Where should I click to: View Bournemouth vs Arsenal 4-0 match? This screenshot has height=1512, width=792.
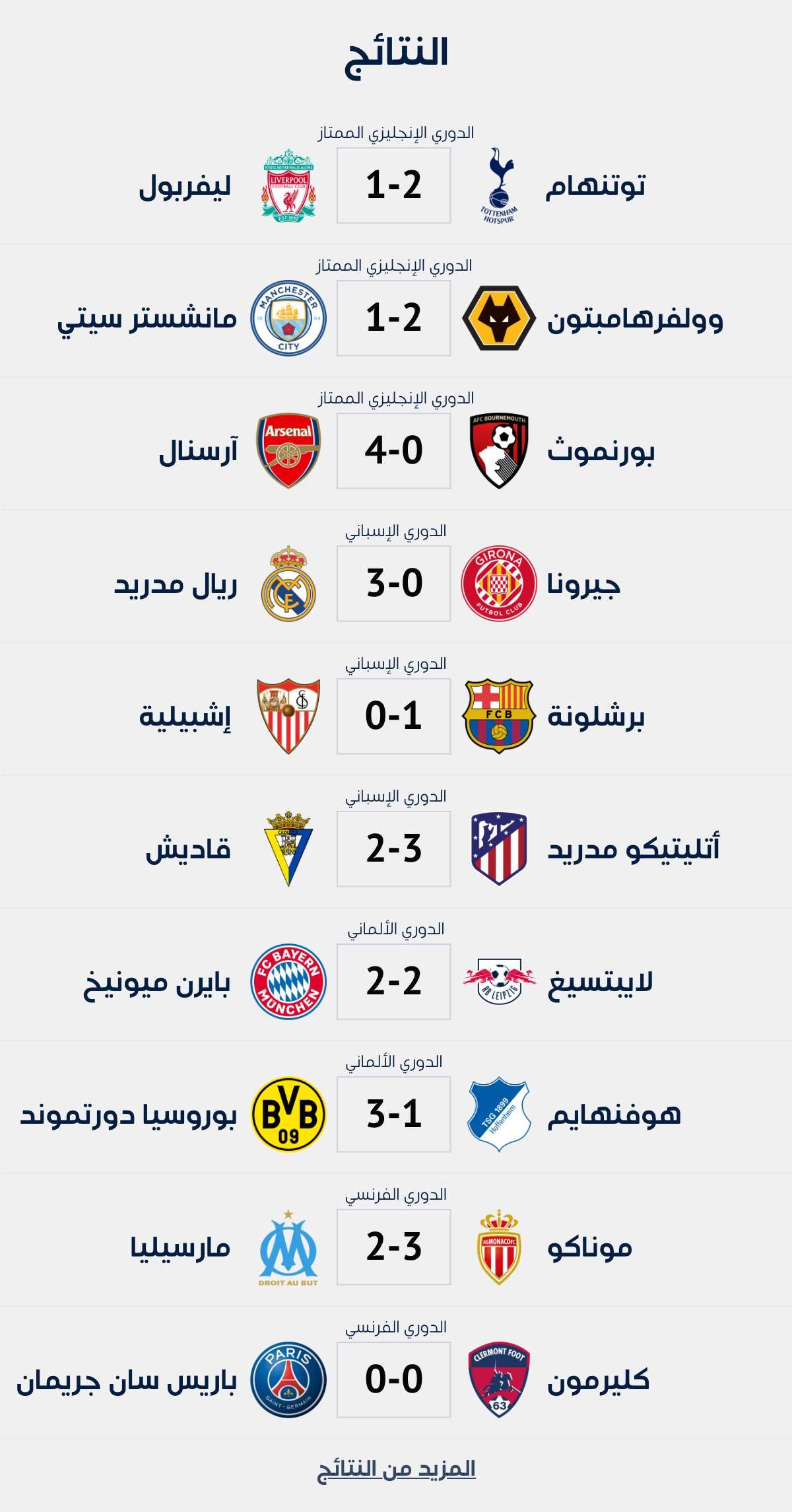394,451
